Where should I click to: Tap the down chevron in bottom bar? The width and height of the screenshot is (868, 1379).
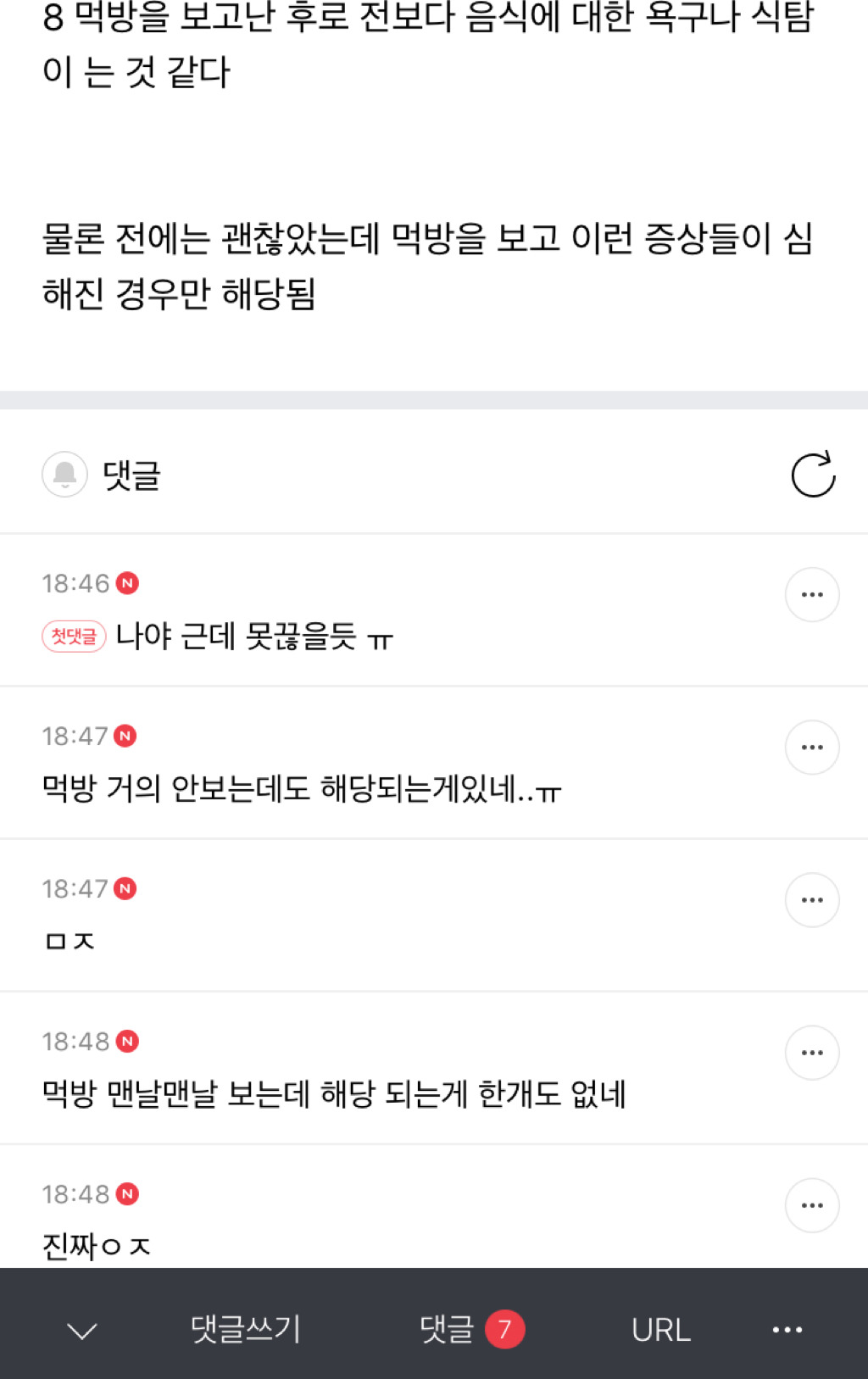pos(82,1330)
